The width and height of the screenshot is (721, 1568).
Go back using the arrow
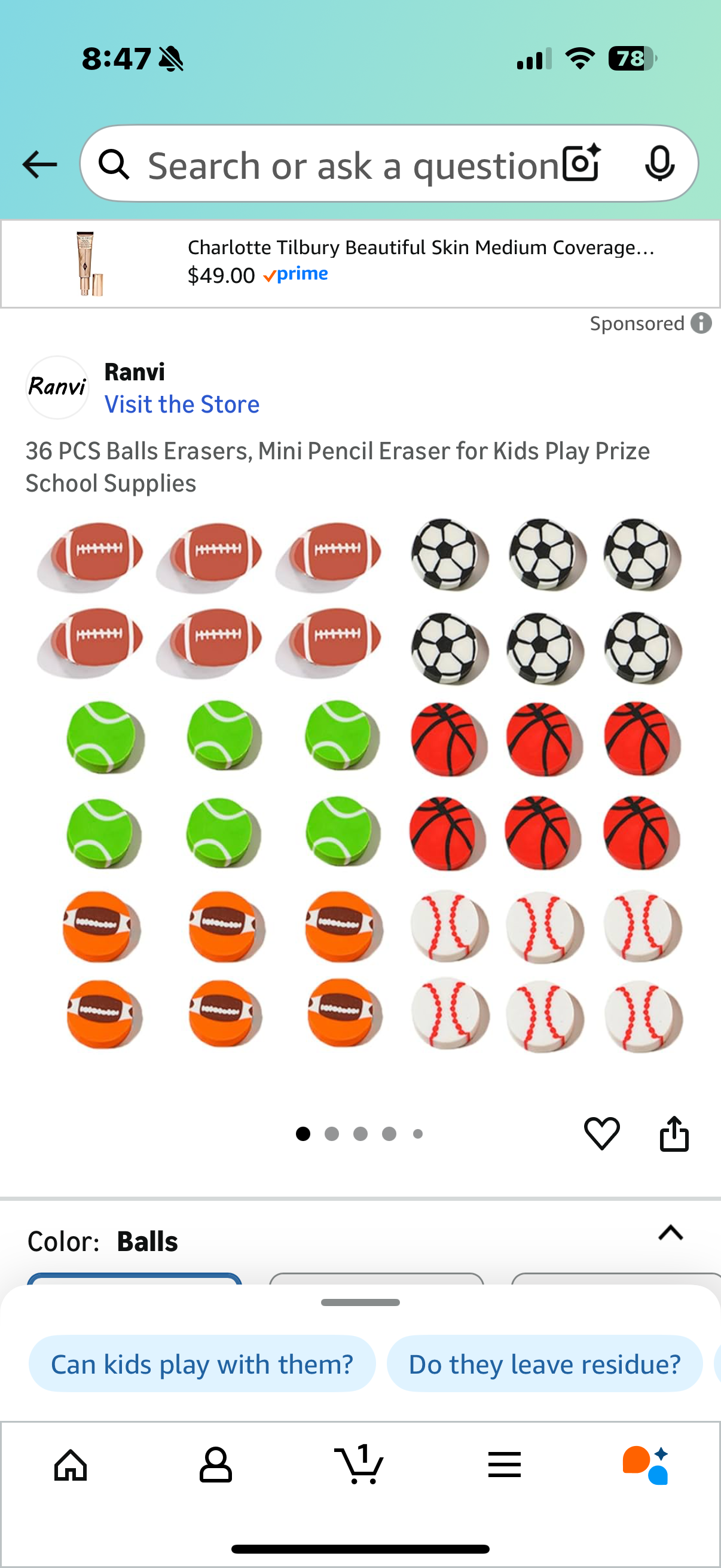click(x=39, y=164)
